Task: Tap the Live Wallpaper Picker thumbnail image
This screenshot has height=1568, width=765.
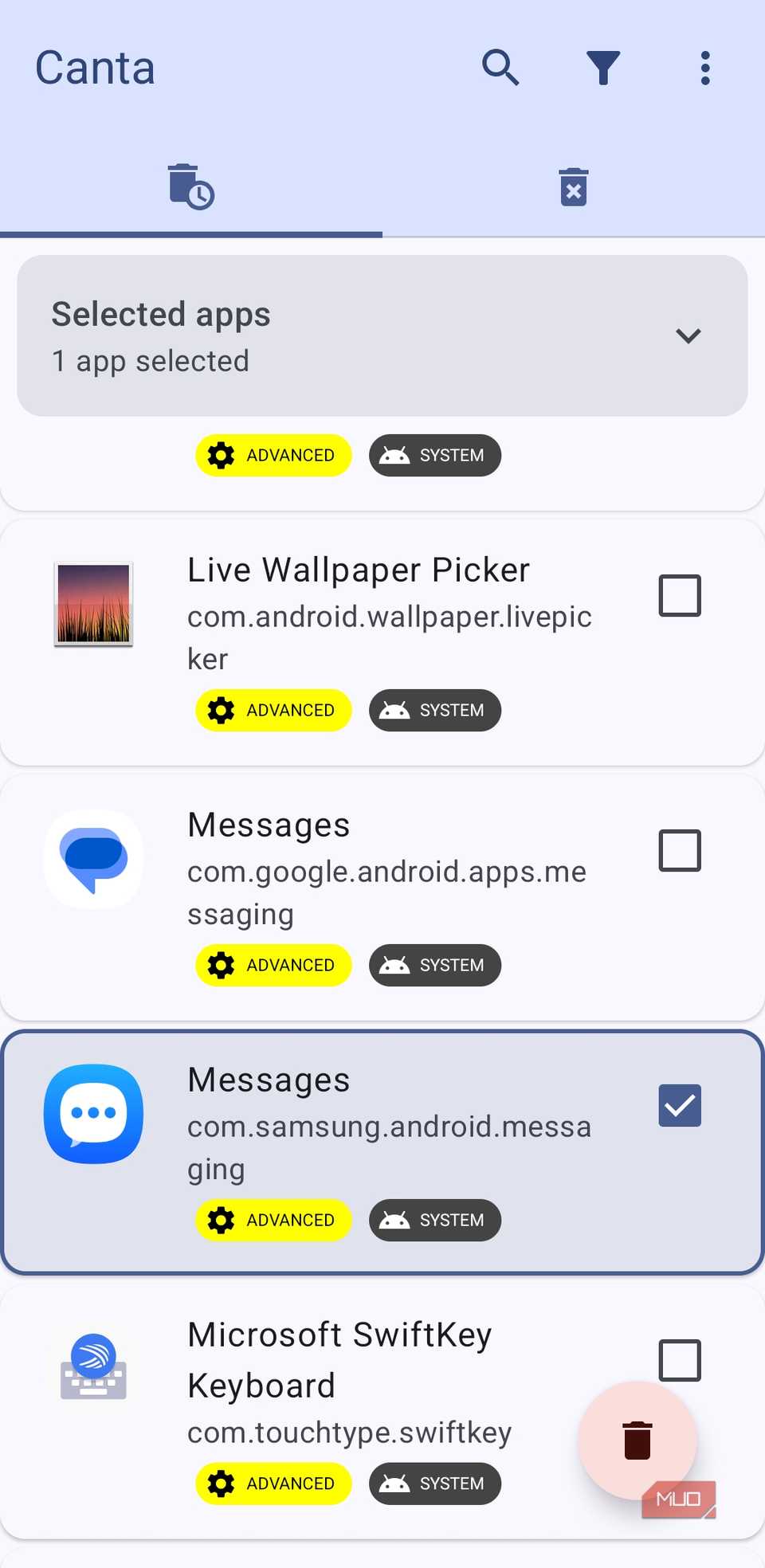Action: coord(93,604)
